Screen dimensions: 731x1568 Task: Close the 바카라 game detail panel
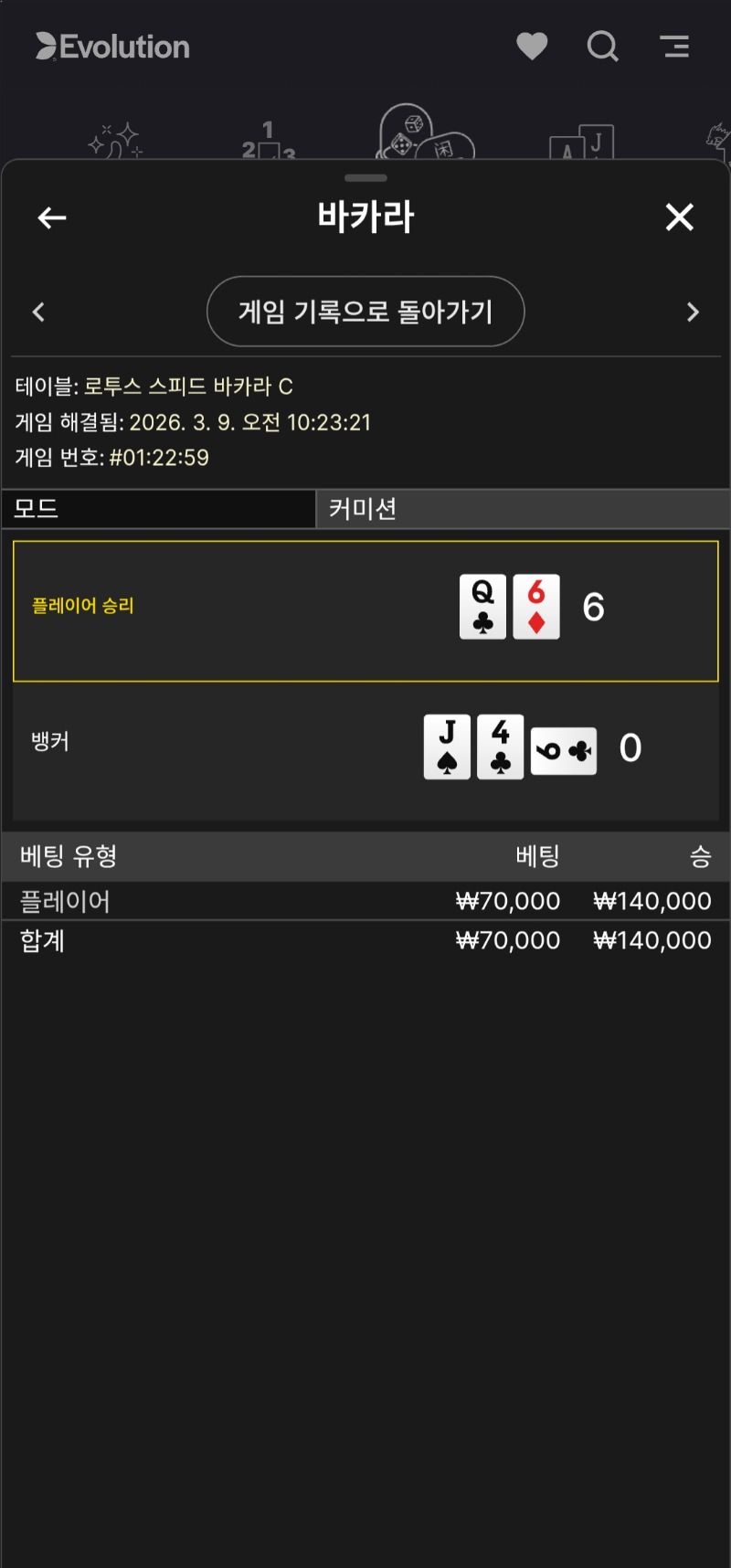[679, 217]
